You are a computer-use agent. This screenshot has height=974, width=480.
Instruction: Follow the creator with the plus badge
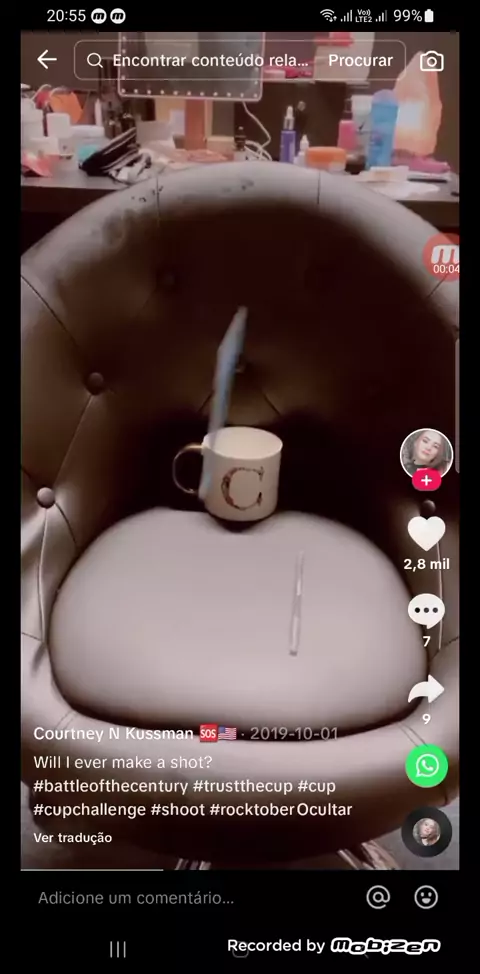pos(426,480)
